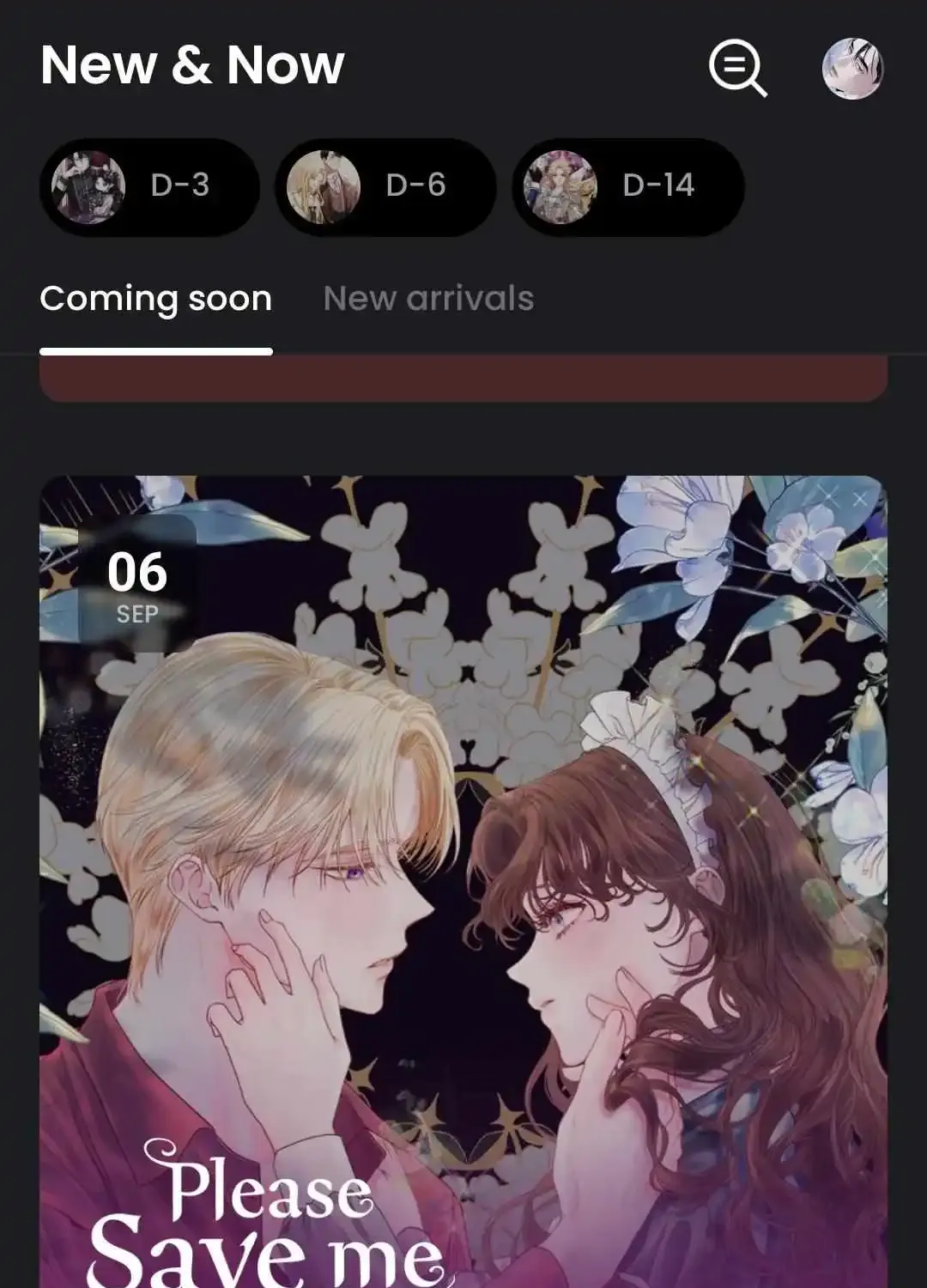Select the D-6 countdown chip
Viewport: 927px width, 1288px height.
(x=385, y=186)
